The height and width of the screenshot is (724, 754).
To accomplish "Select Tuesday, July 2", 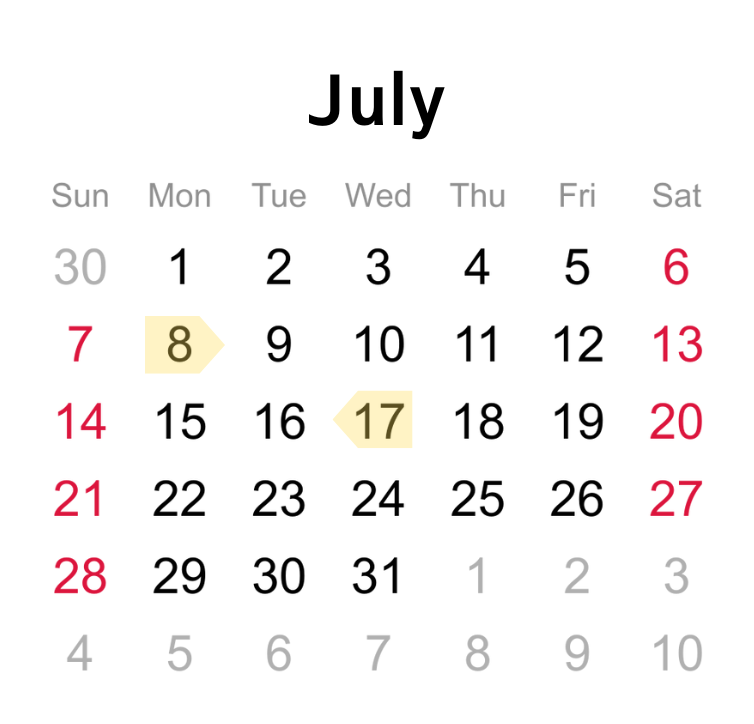I will pos(279,268).
